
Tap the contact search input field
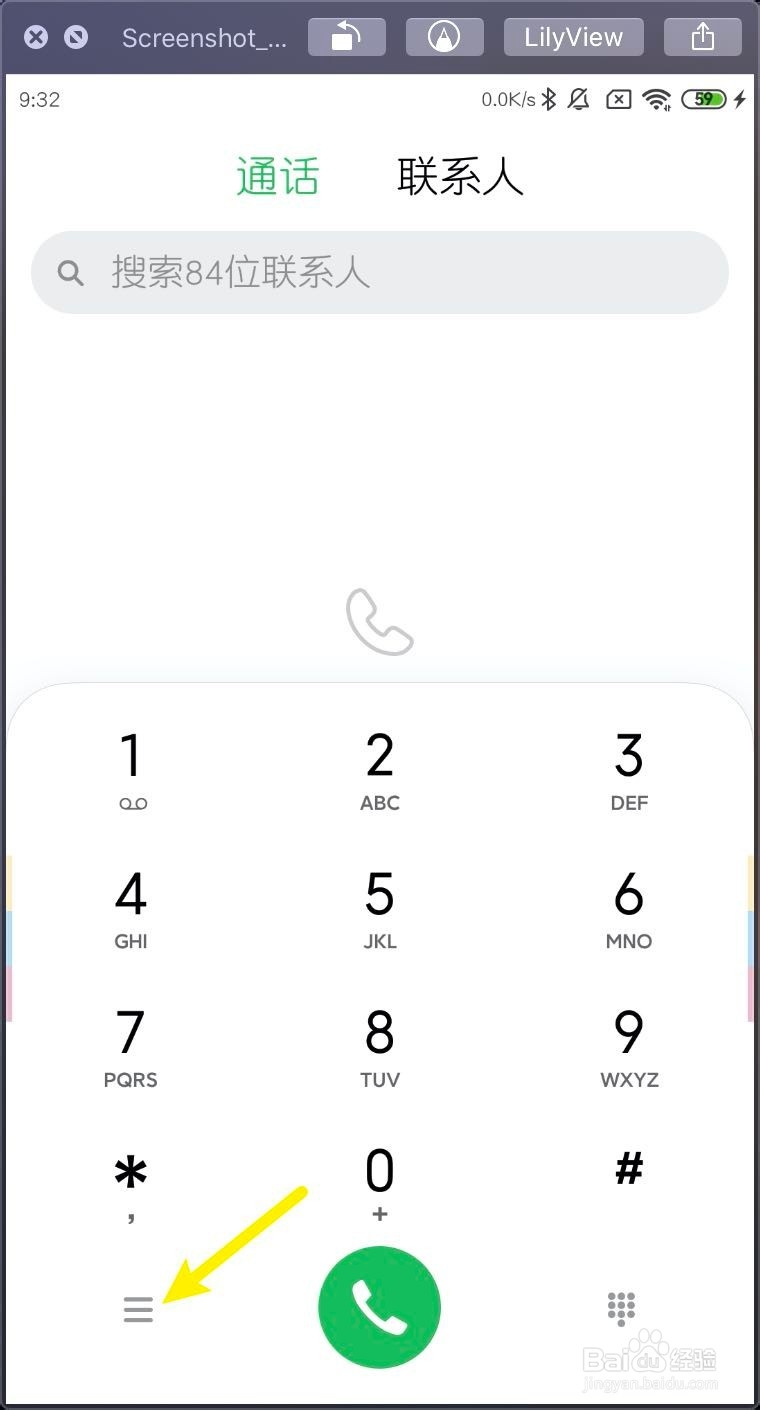pyautogui.click(x=380, y=272)
